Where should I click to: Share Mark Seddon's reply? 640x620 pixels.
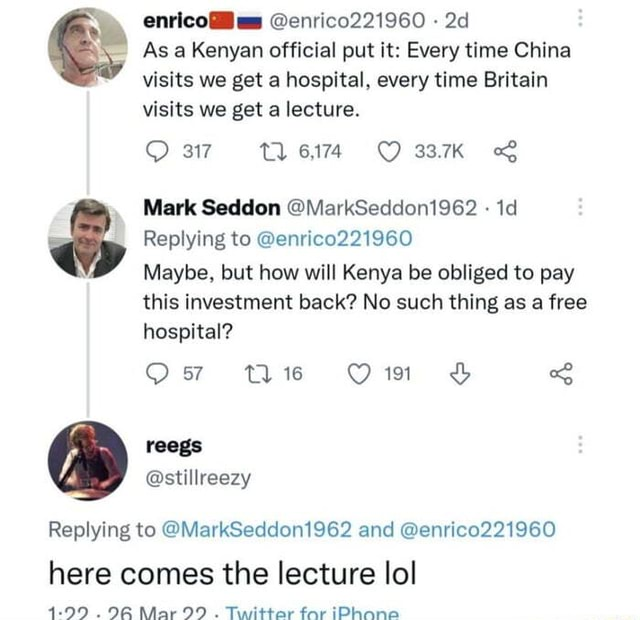click(x=562, y=374)
